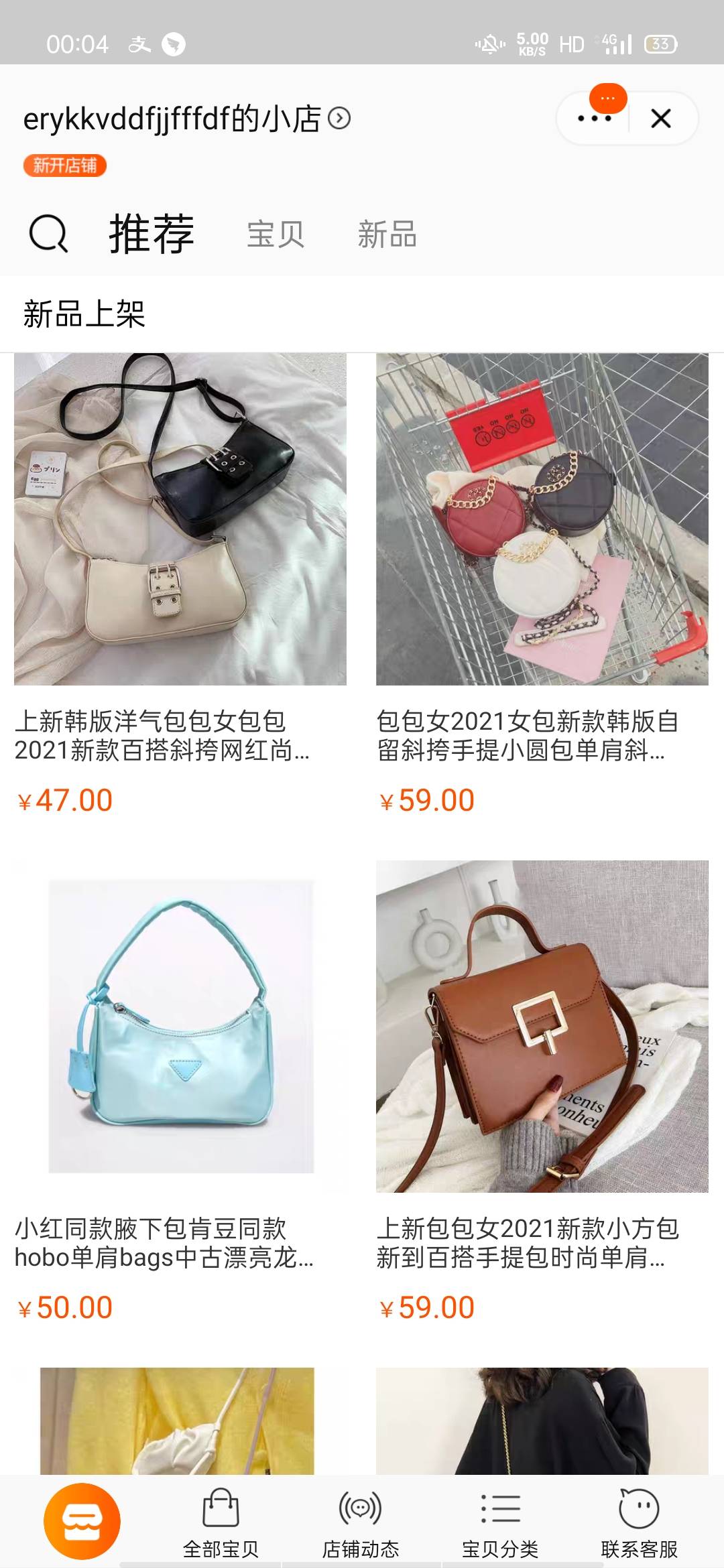Switch to the 新品 tab
The width and height of the screenshot is (724, 1568).
tap(387, 235)
